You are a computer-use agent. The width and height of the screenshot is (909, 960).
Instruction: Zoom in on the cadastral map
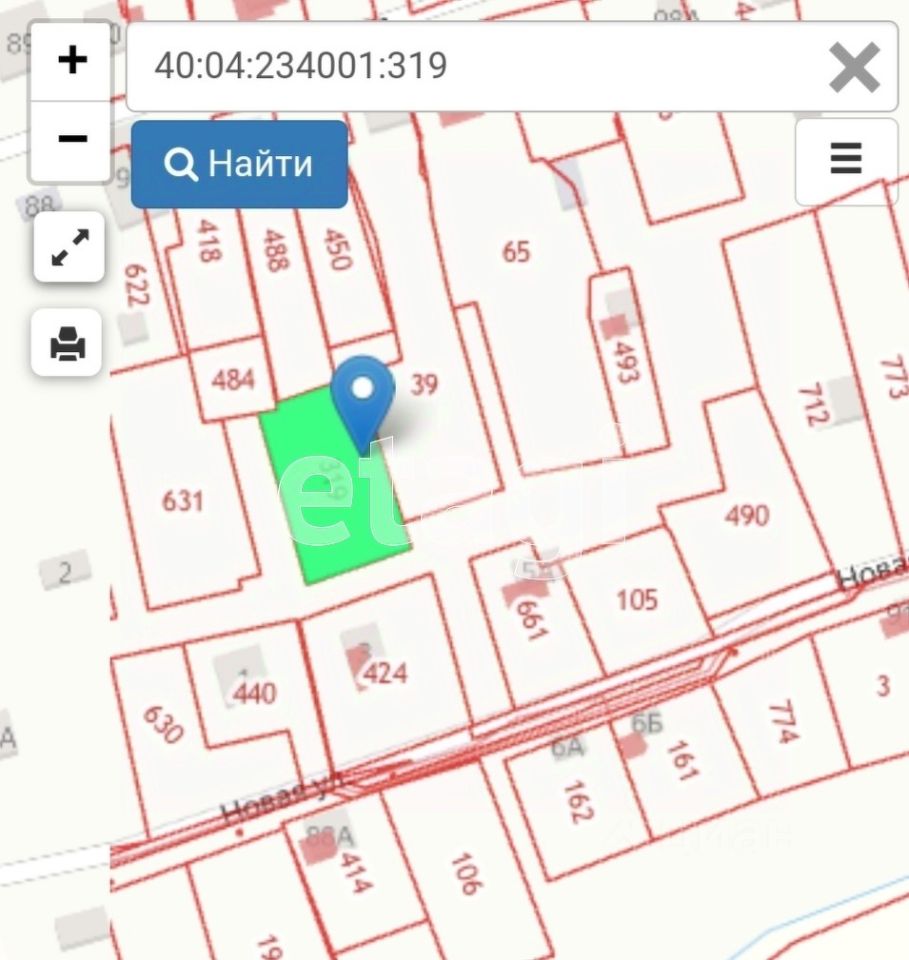(71, 62)
